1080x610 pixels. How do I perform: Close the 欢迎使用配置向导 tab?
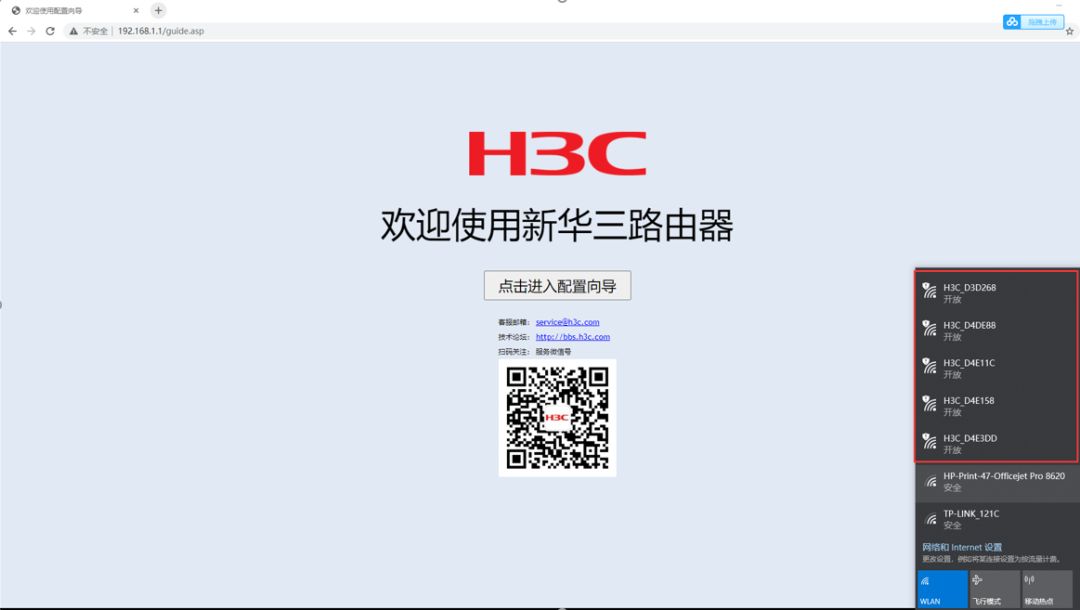[136, 10]
